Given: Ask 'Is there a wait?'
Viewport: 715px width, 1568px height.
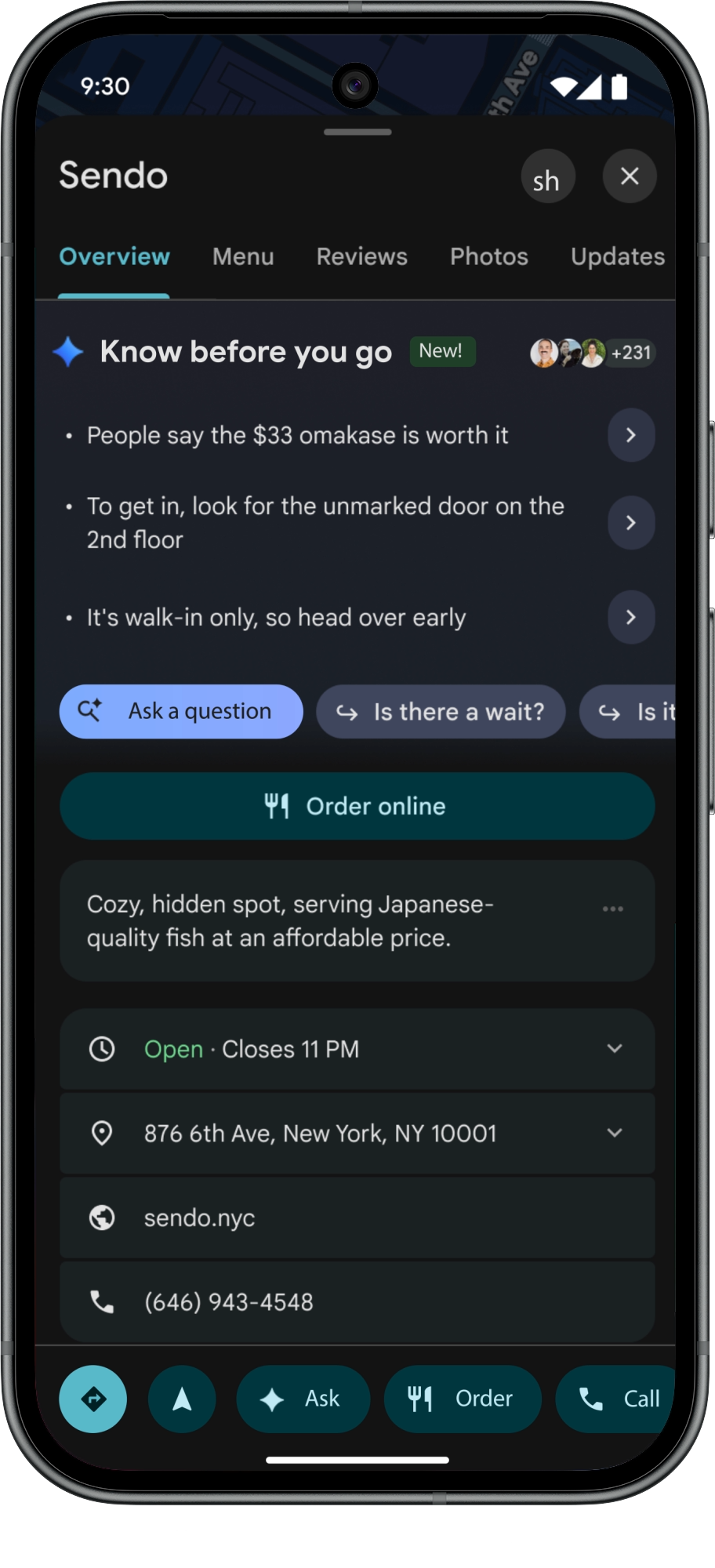Looking at the screenshot, I should click(441, 712).
